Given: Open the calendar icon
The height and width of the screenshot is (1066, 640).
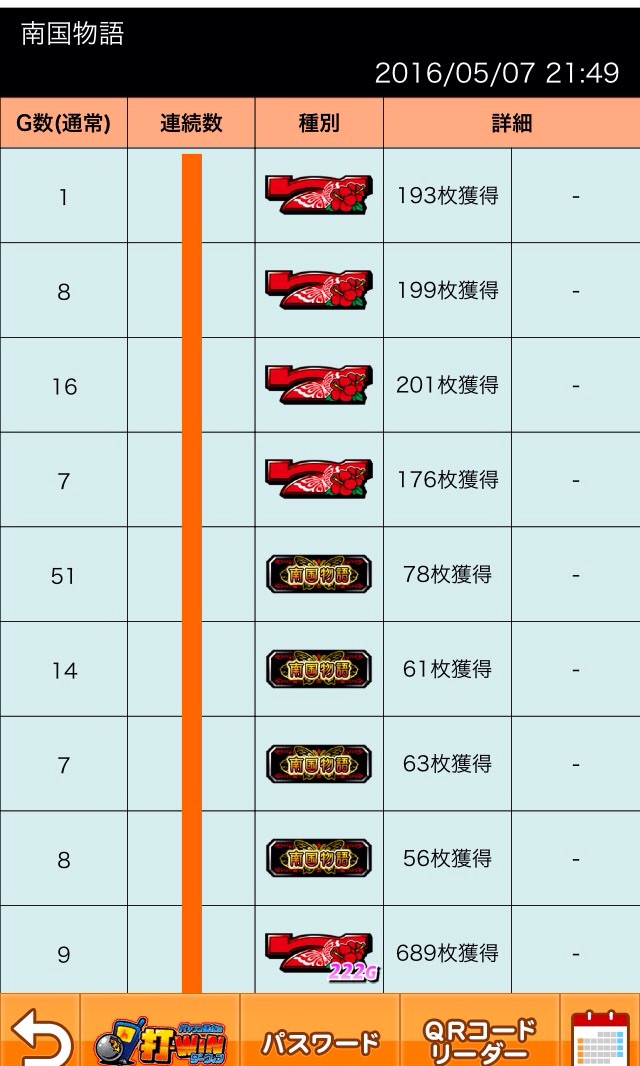Looking at the screenshot, I should [x=600, y=1038].
